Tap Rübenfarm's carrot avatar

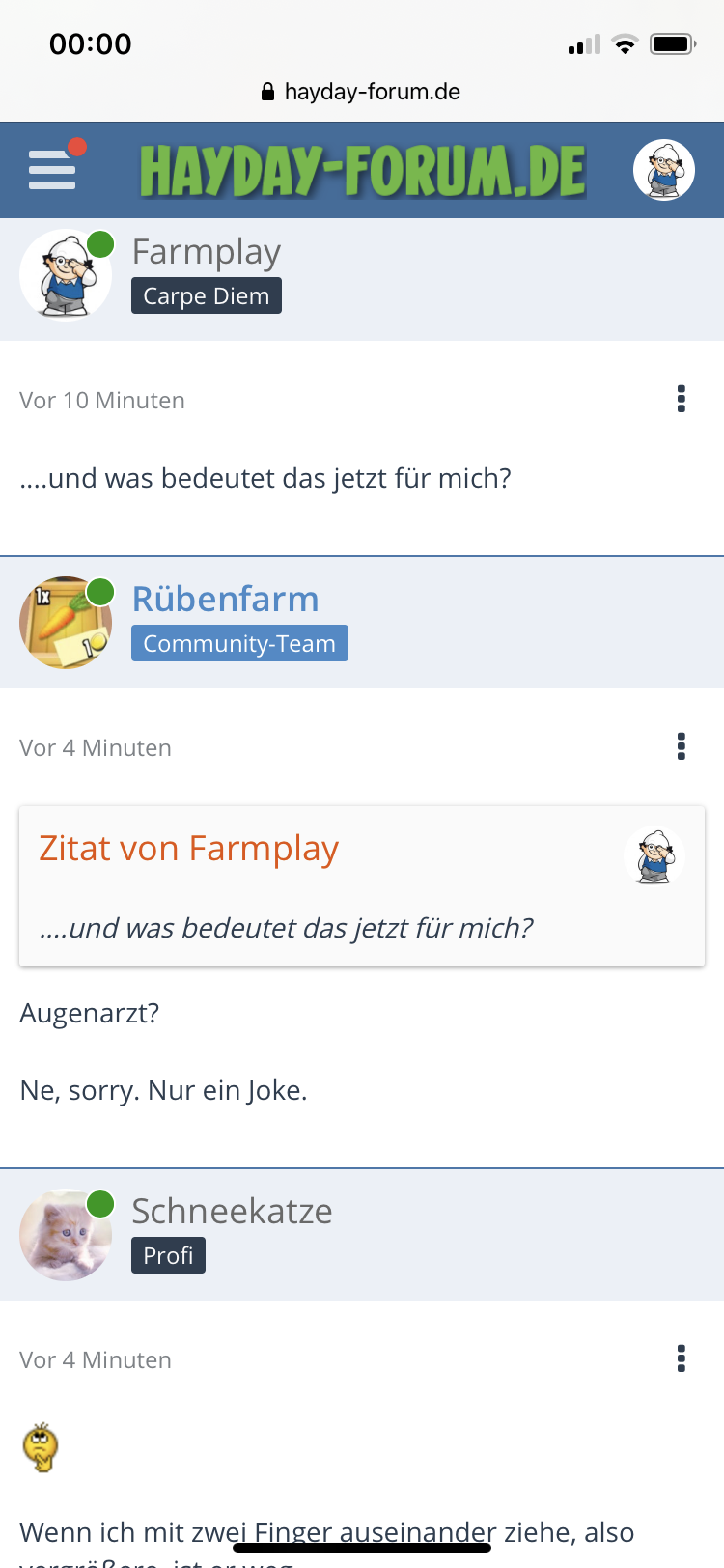[x=65, y=624]
